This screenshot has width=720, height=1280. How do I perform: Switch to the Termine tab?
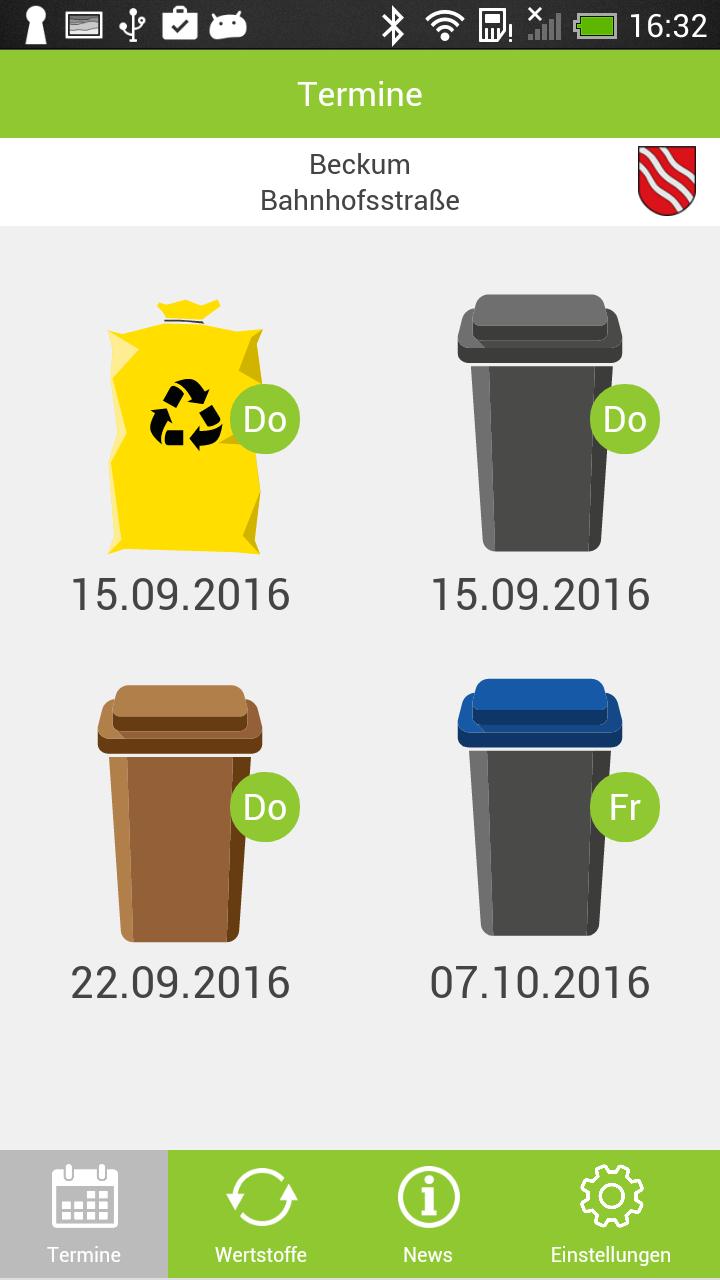click(x=84, y=1214)
